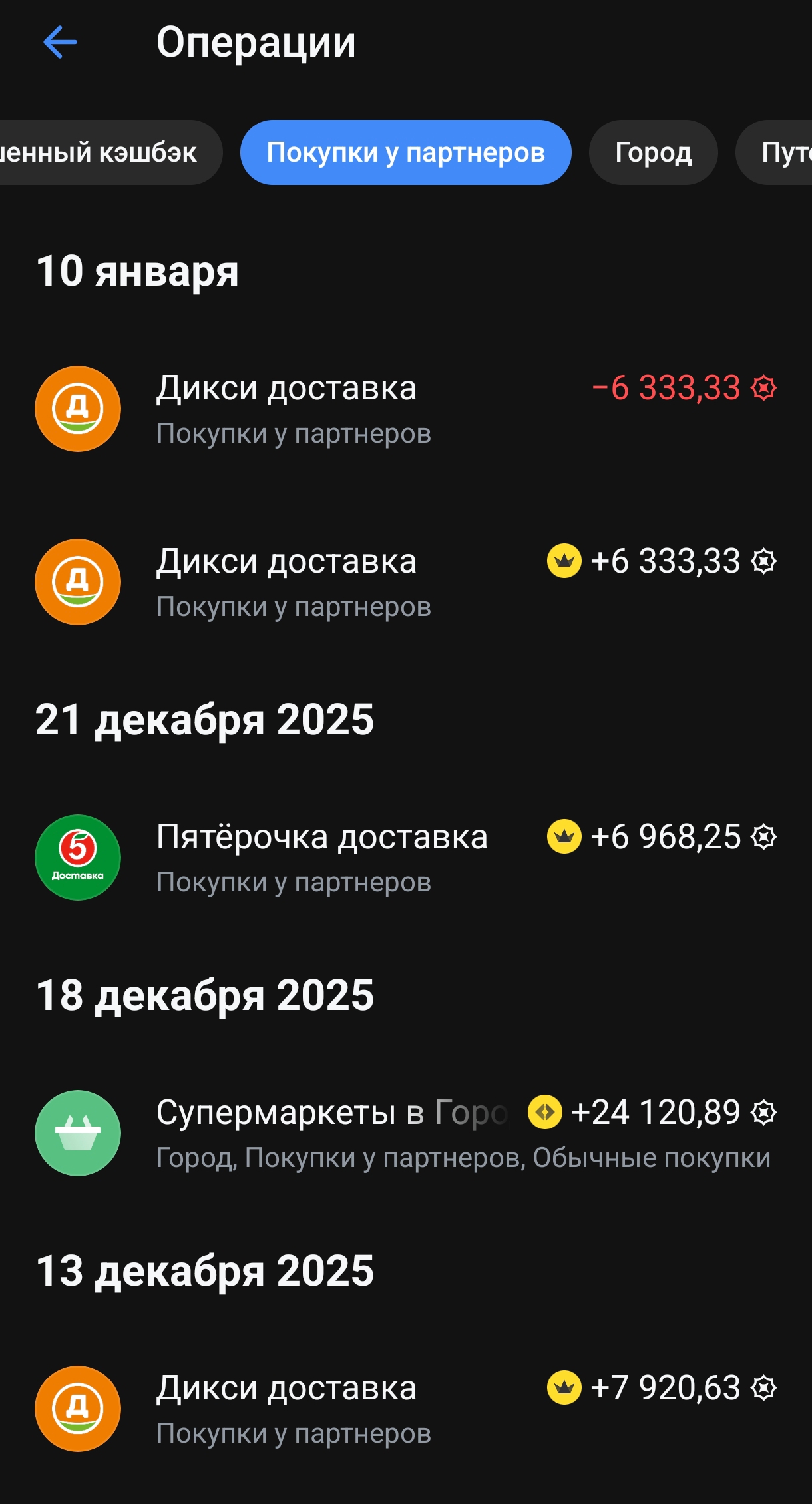Tap the Покупки у партнеров filter chip
The width and height of the screenshot is (812, 1504).
point(405,152)
